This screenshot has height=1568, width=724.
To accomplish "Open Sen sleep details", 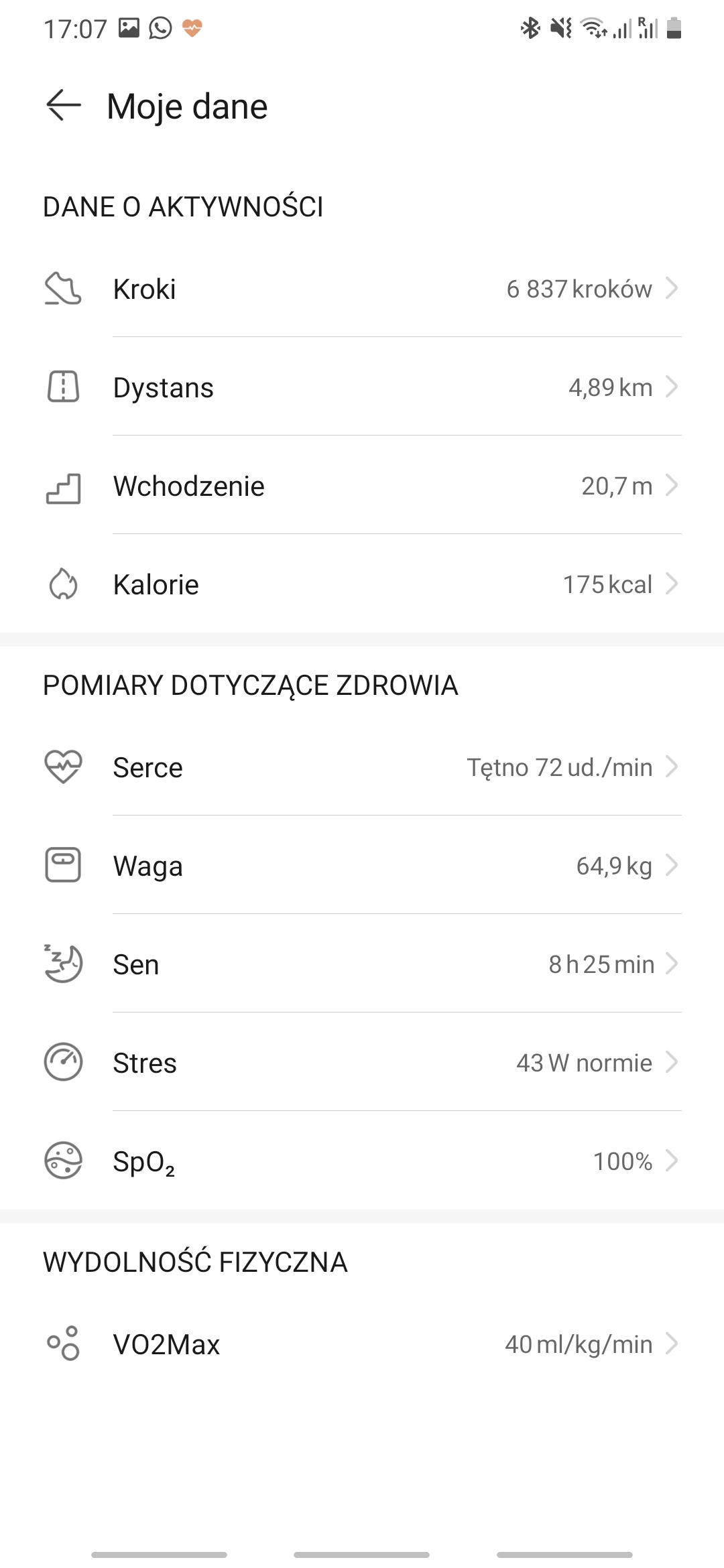I will (x=362, y=965).
